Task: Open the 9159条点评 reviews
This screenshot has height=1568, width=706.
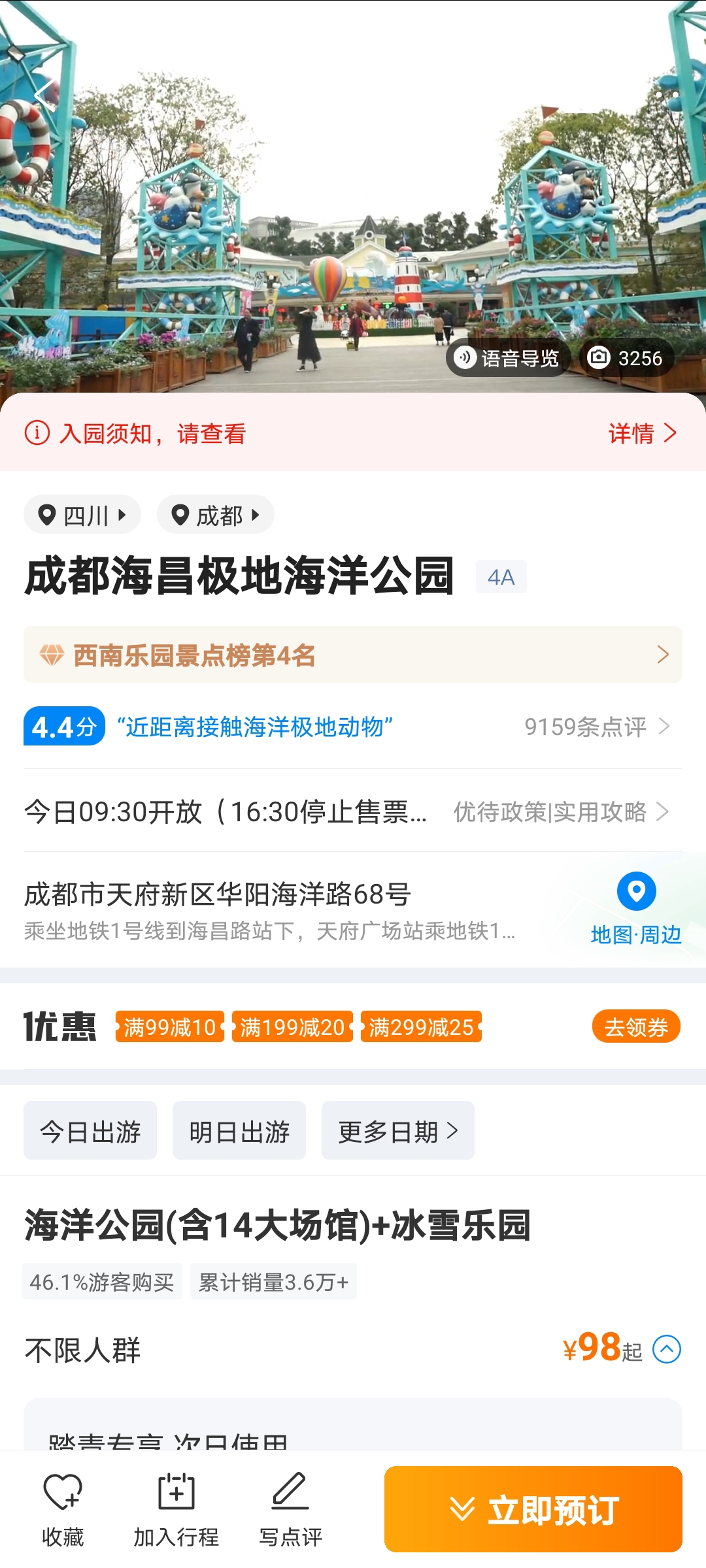Action: click(x=596, y=727)
